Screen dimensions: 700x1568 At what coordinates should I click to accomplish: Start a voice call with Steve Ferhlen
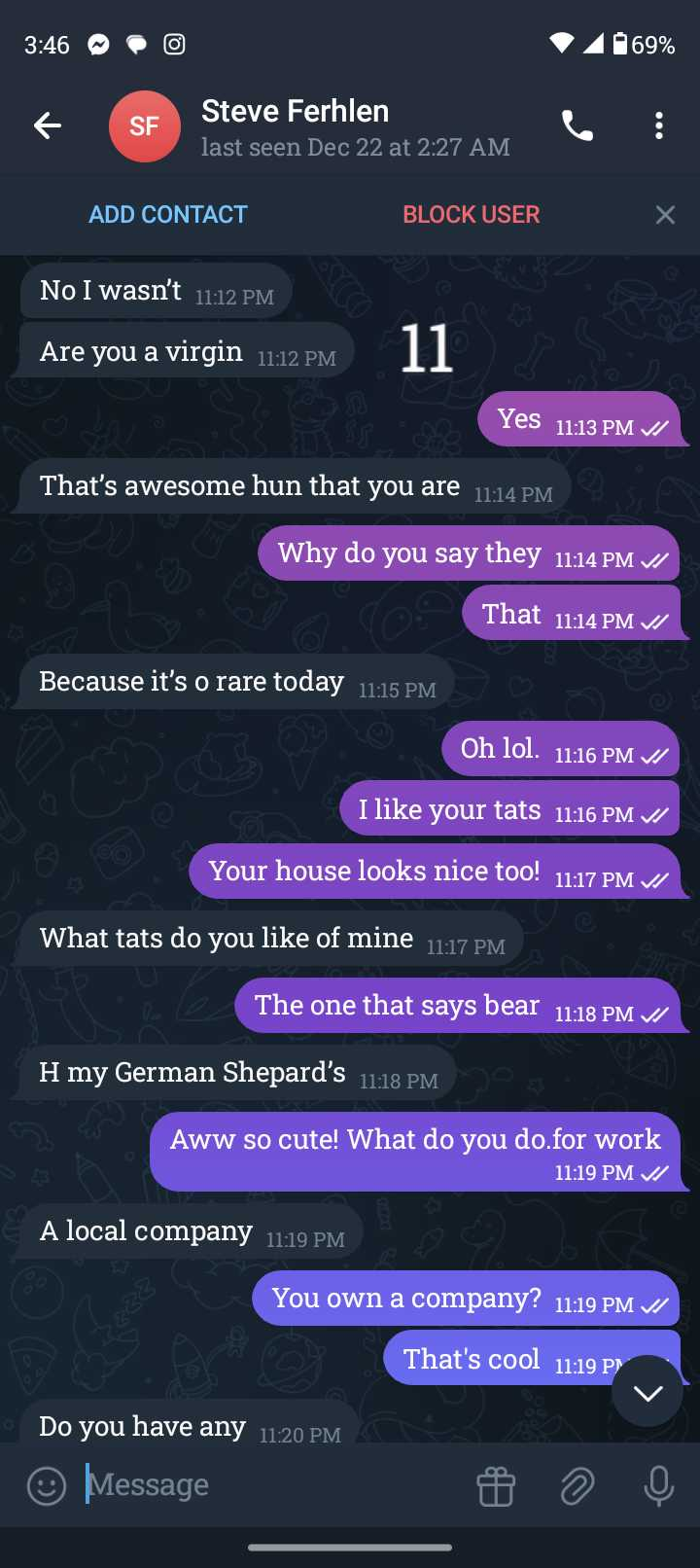pos(577,125)
